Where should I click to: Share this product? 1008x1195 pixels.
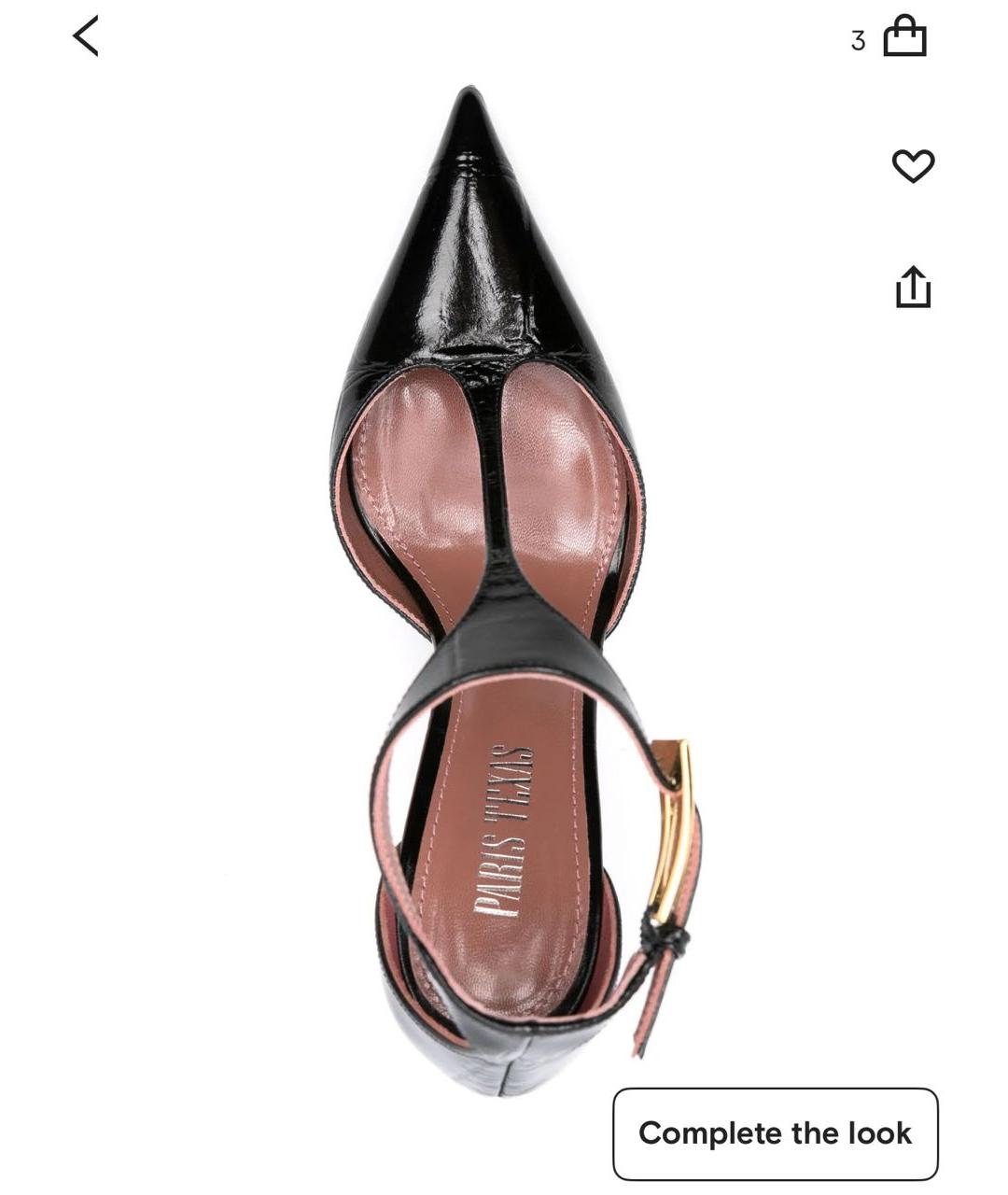click(x=912, y=287)
